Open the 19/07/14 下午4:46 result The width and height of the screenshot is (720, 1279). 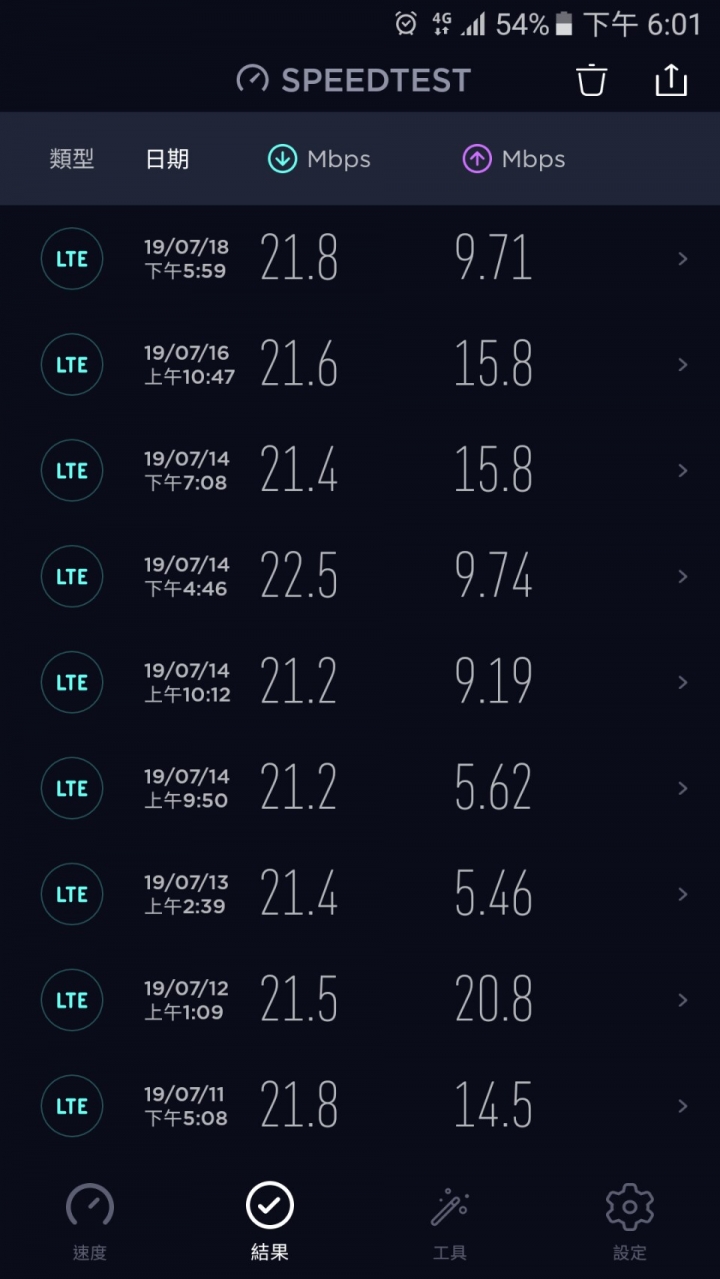pyautogui.click(x=360, y=577)
